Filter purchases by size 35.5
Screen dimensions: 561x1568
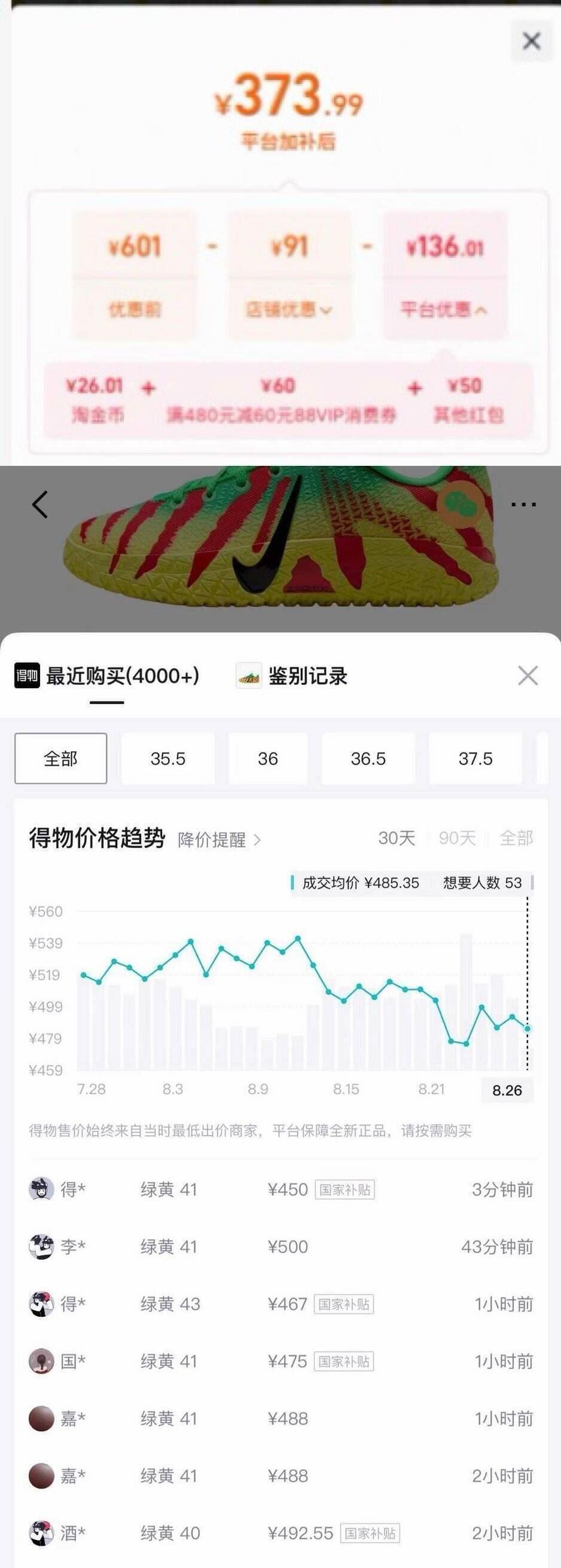(168, 758)
